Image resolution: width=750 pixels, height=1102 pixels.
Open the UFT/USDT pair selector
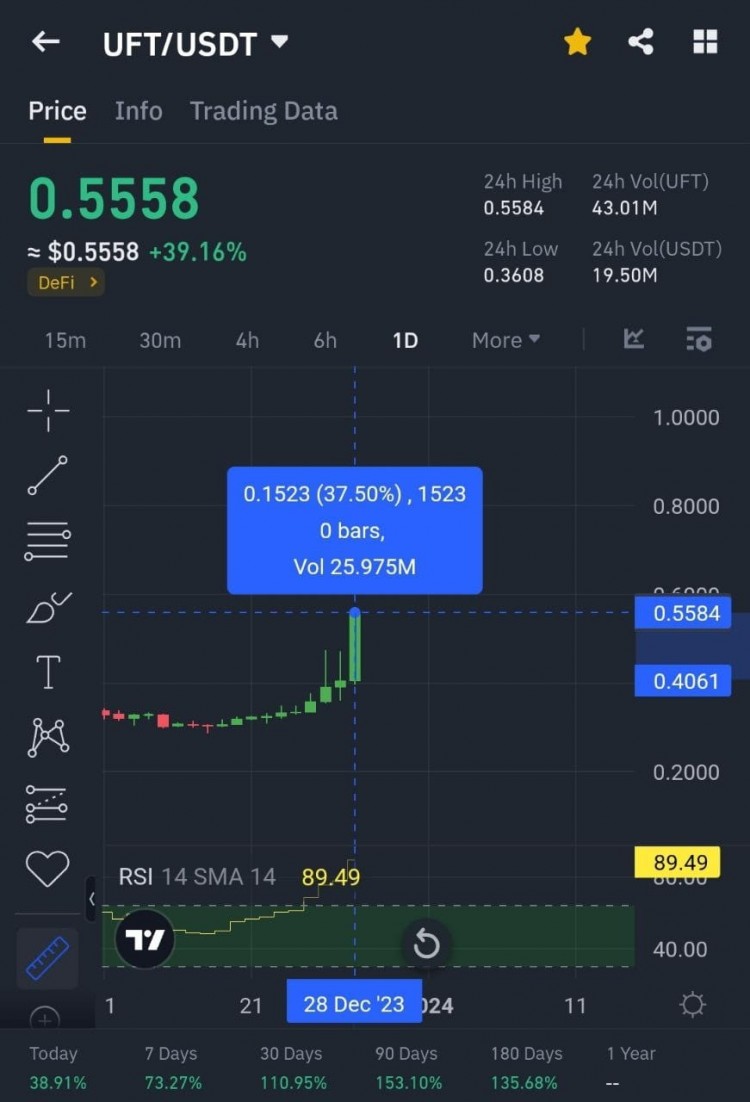196,42
